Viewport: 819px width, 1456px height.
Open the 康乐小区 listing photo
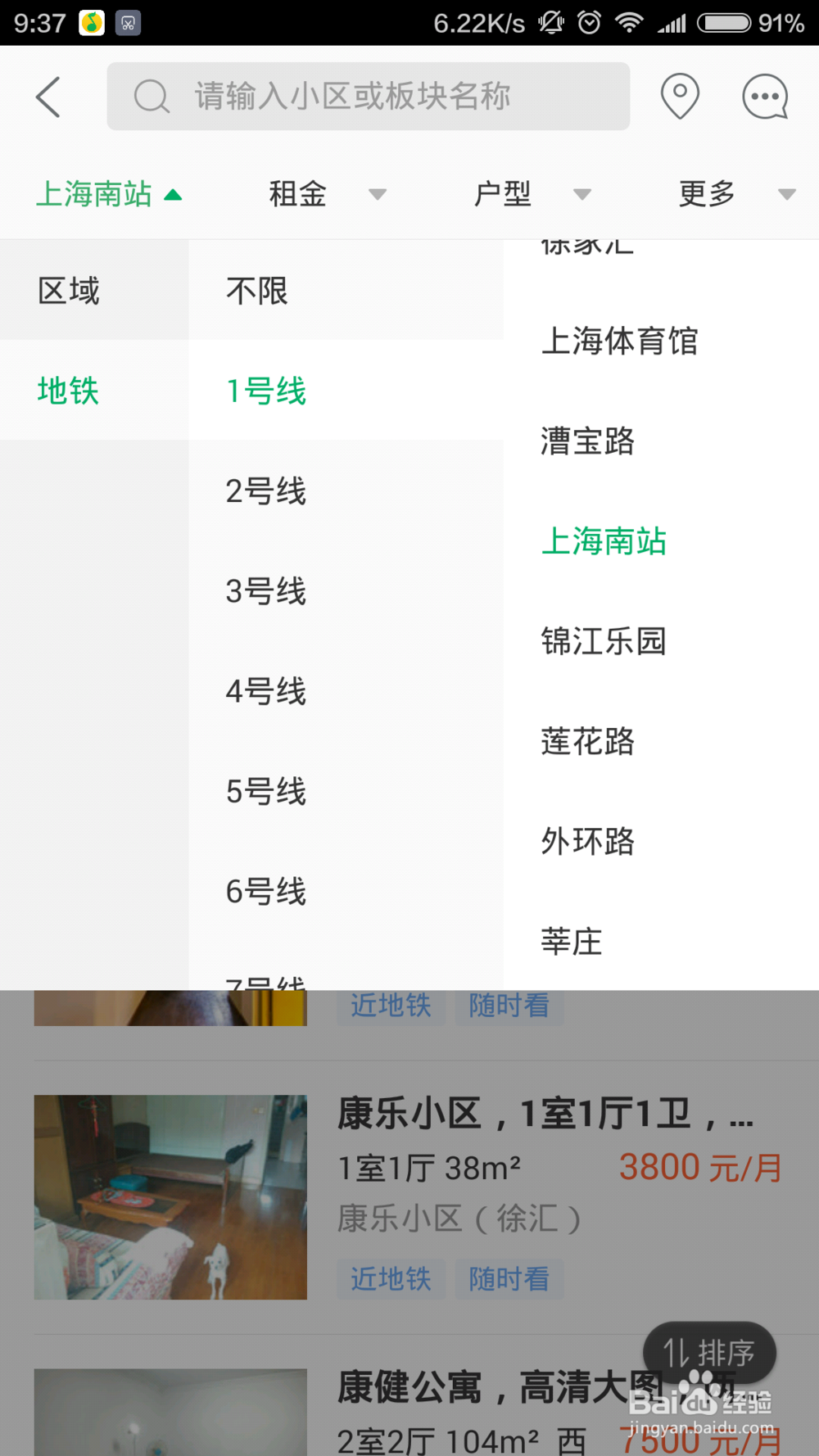tap(170, 1196)
